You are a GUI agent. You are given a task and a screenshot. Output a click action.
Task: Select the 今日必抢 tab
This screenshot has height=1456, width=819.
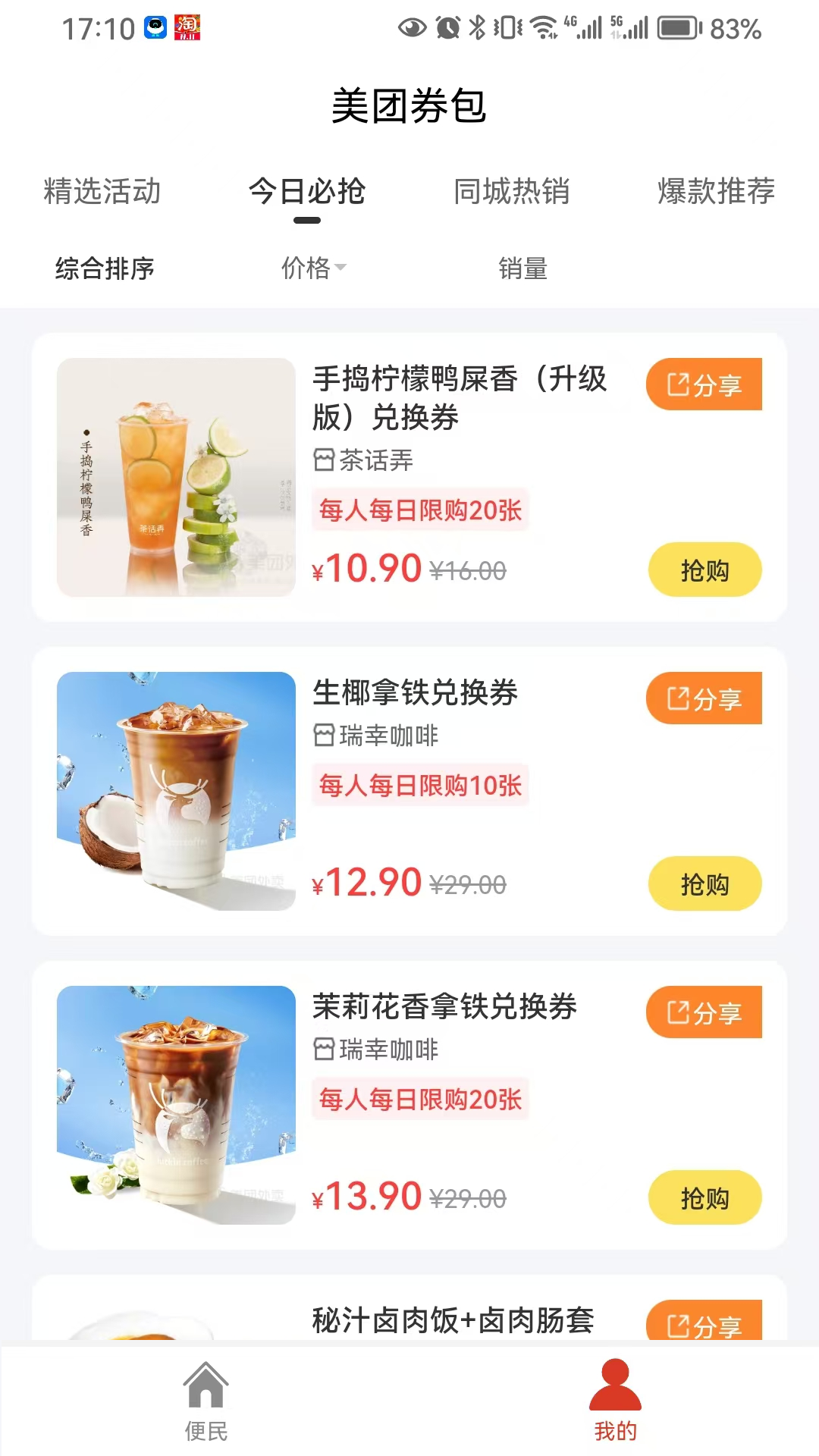(307, 191)
